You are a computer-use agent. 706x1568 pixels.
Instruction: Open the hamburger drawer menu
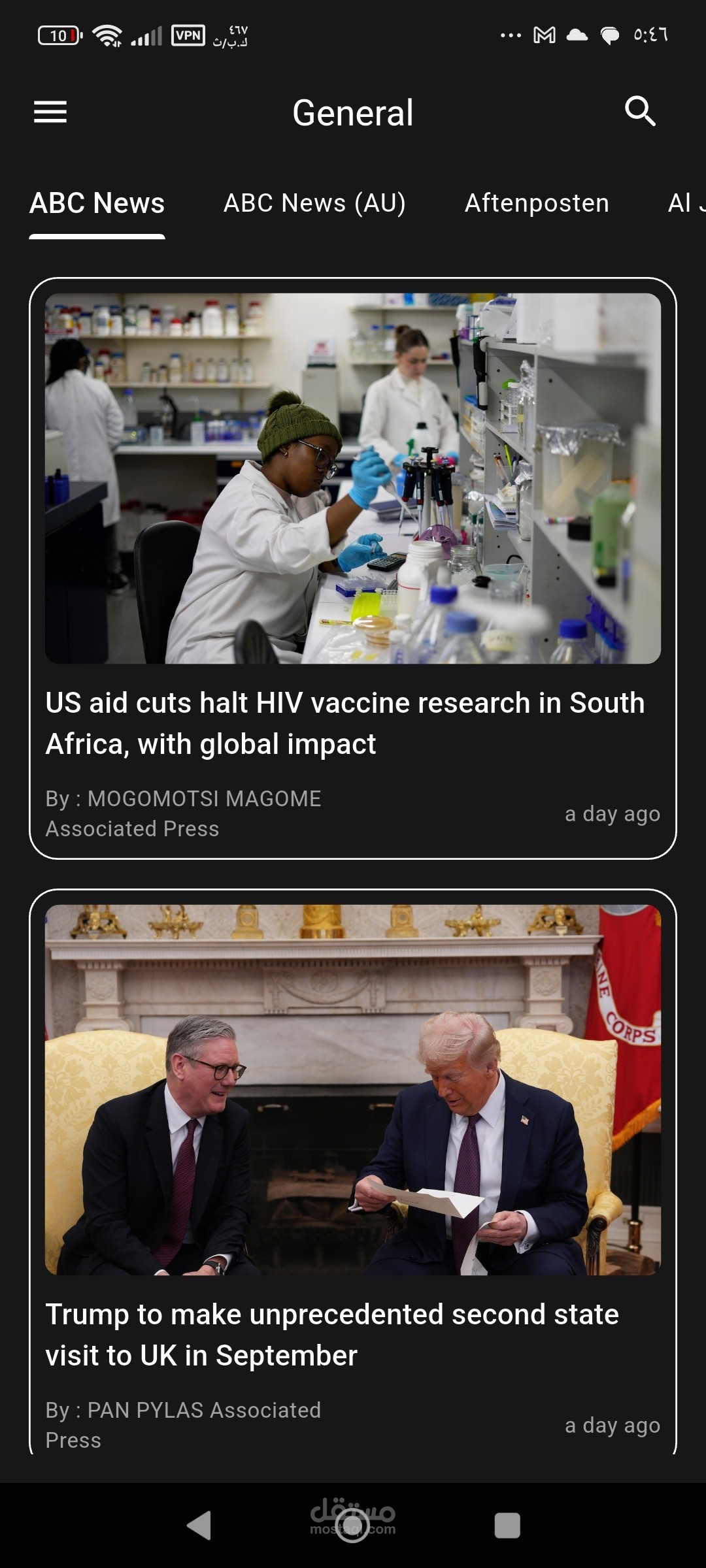(50, 112)
